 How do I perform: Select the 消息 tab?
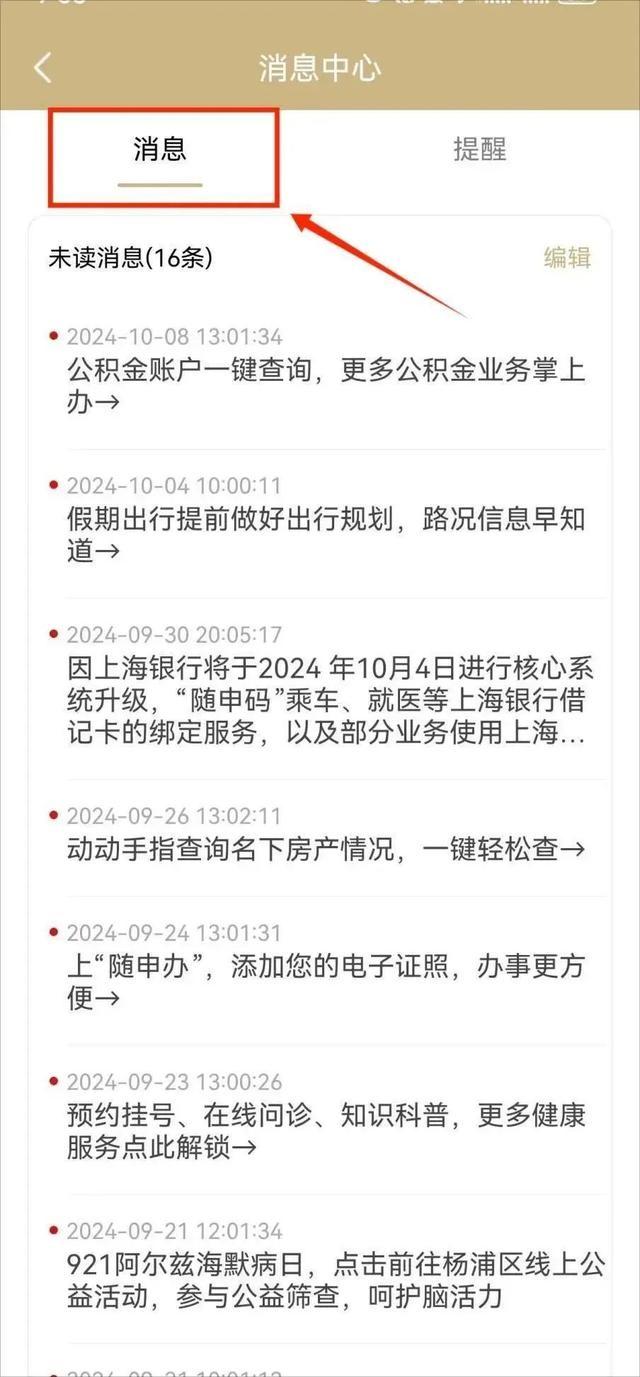(x=160, y=150)
